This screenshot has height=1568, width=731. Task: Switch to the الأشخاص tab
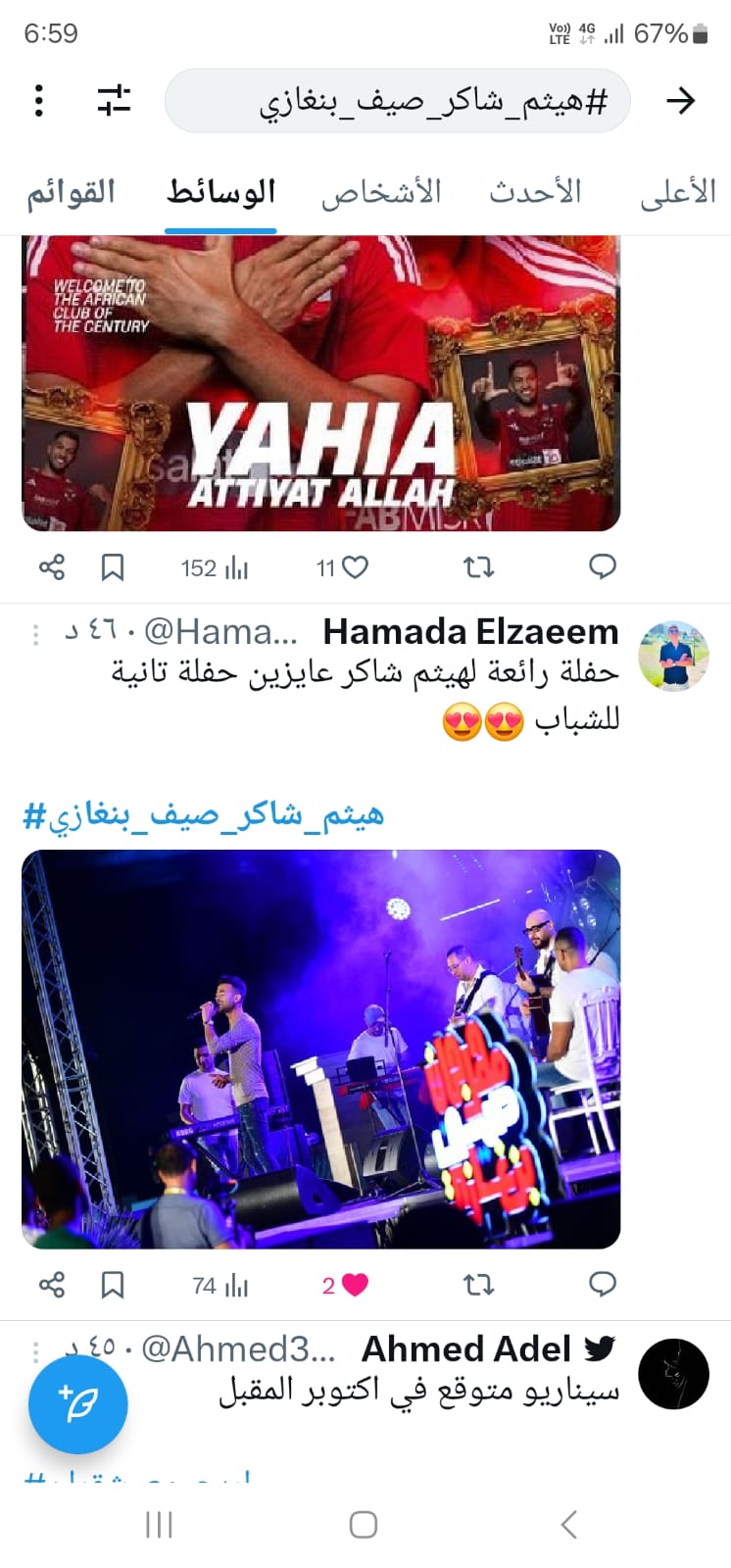[x=381, y=192]
